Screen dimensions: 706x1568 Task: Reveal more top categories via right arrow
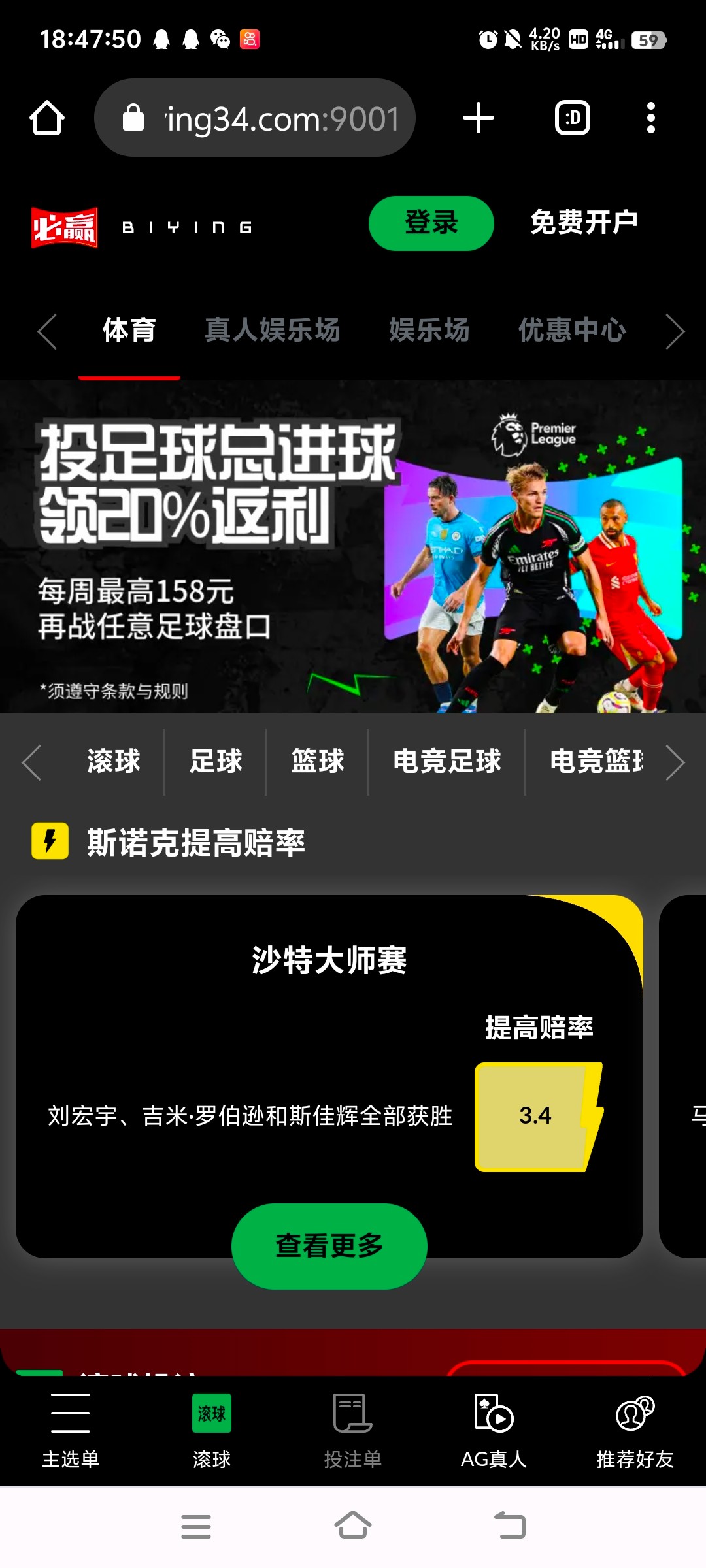pos(676,331)
